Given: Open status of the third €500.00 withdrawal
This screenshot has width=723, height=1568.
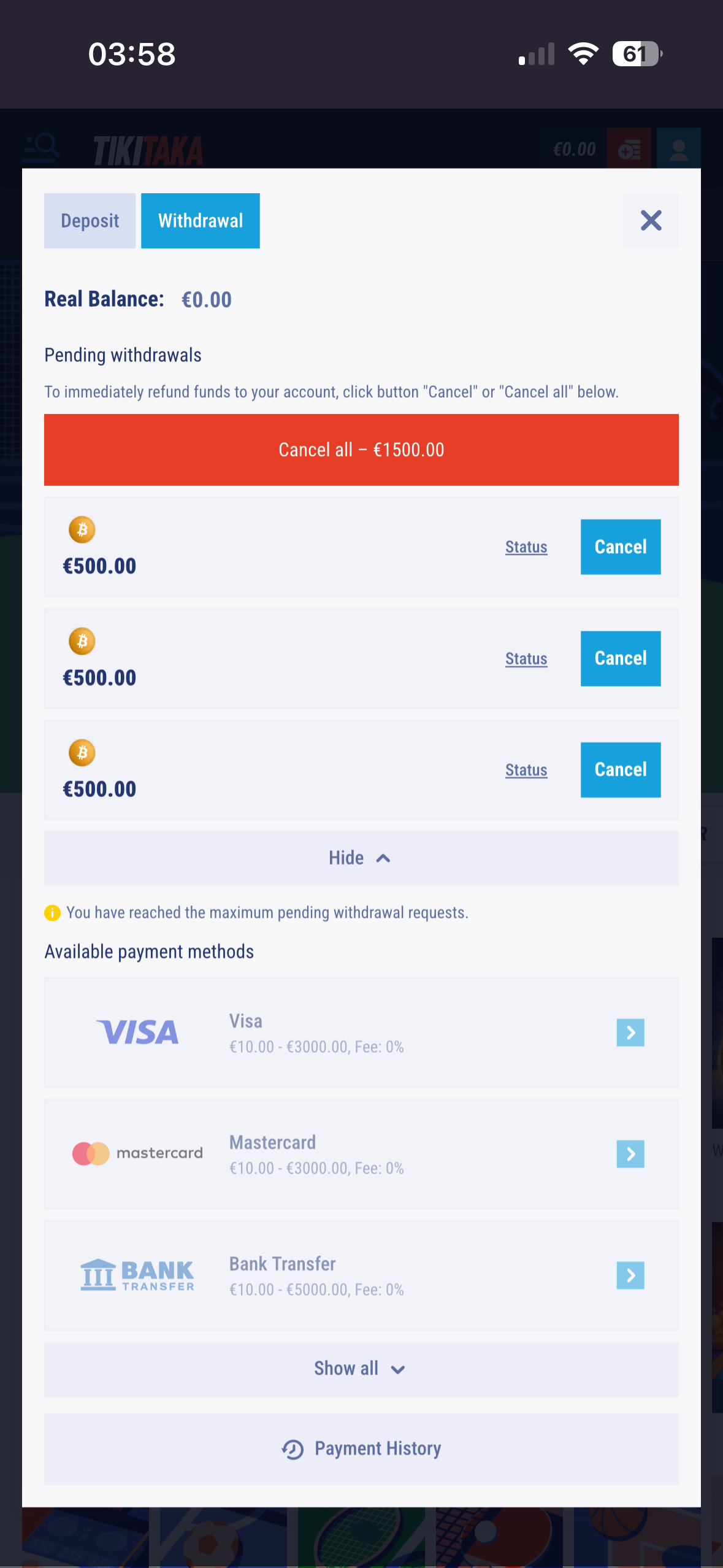Looking at the screenshot, I should click(526, 770).
